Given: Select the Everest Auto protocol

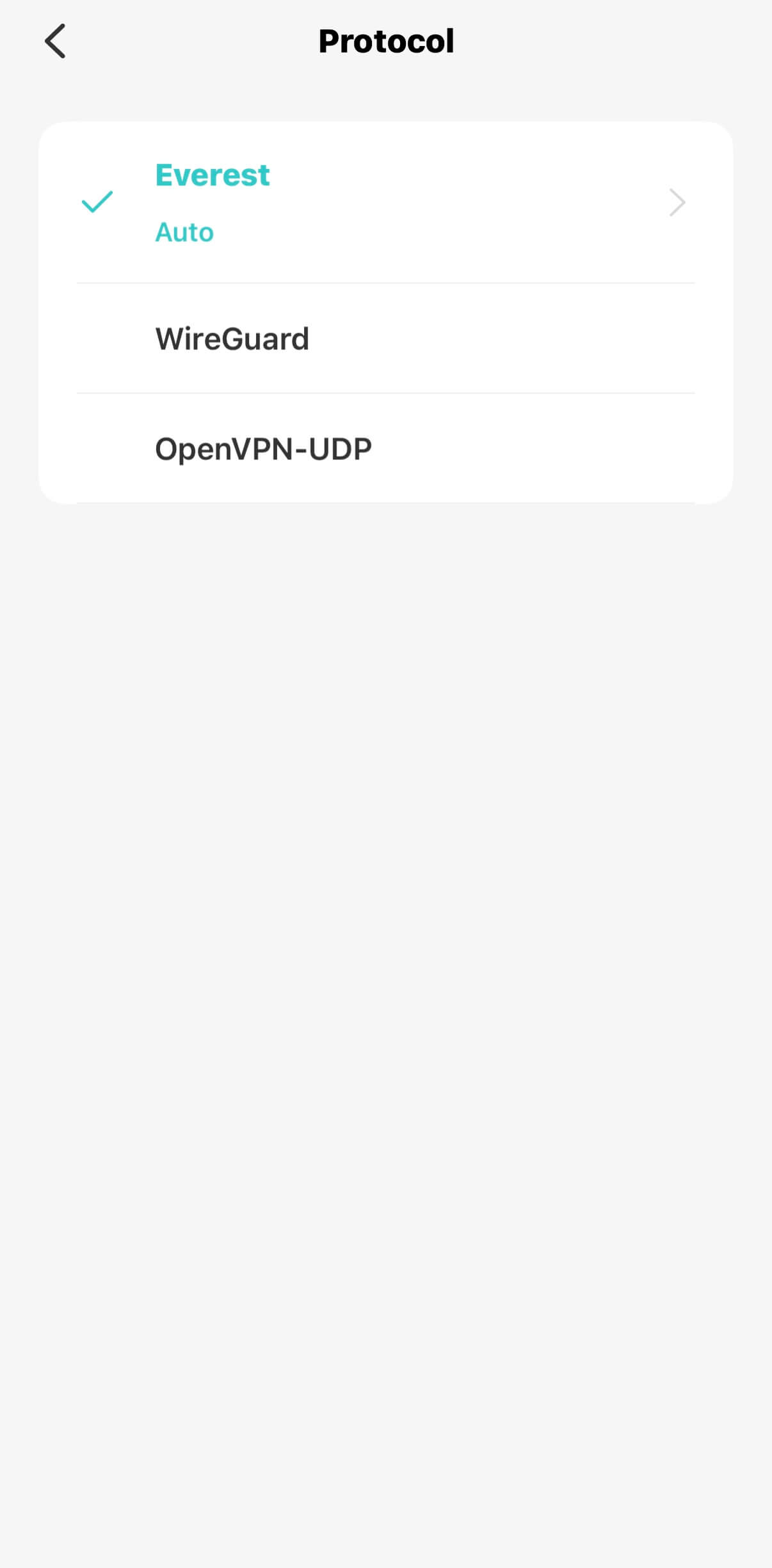Looking at the screenshot, I should click(385, 203).
